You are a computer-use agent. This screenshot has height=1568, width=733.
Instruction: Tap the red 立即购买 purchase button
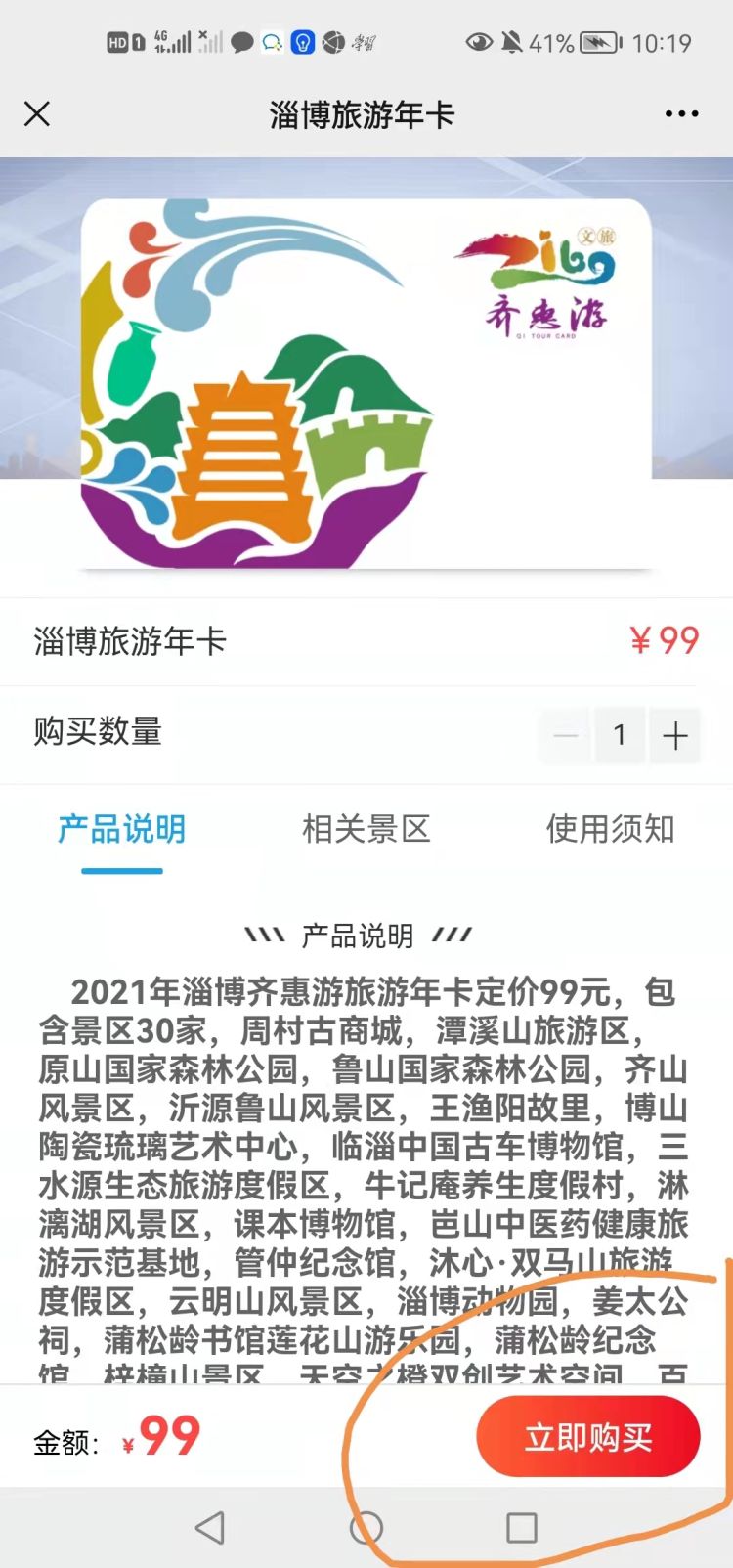pyautogui.click(x=587, y=1435)
